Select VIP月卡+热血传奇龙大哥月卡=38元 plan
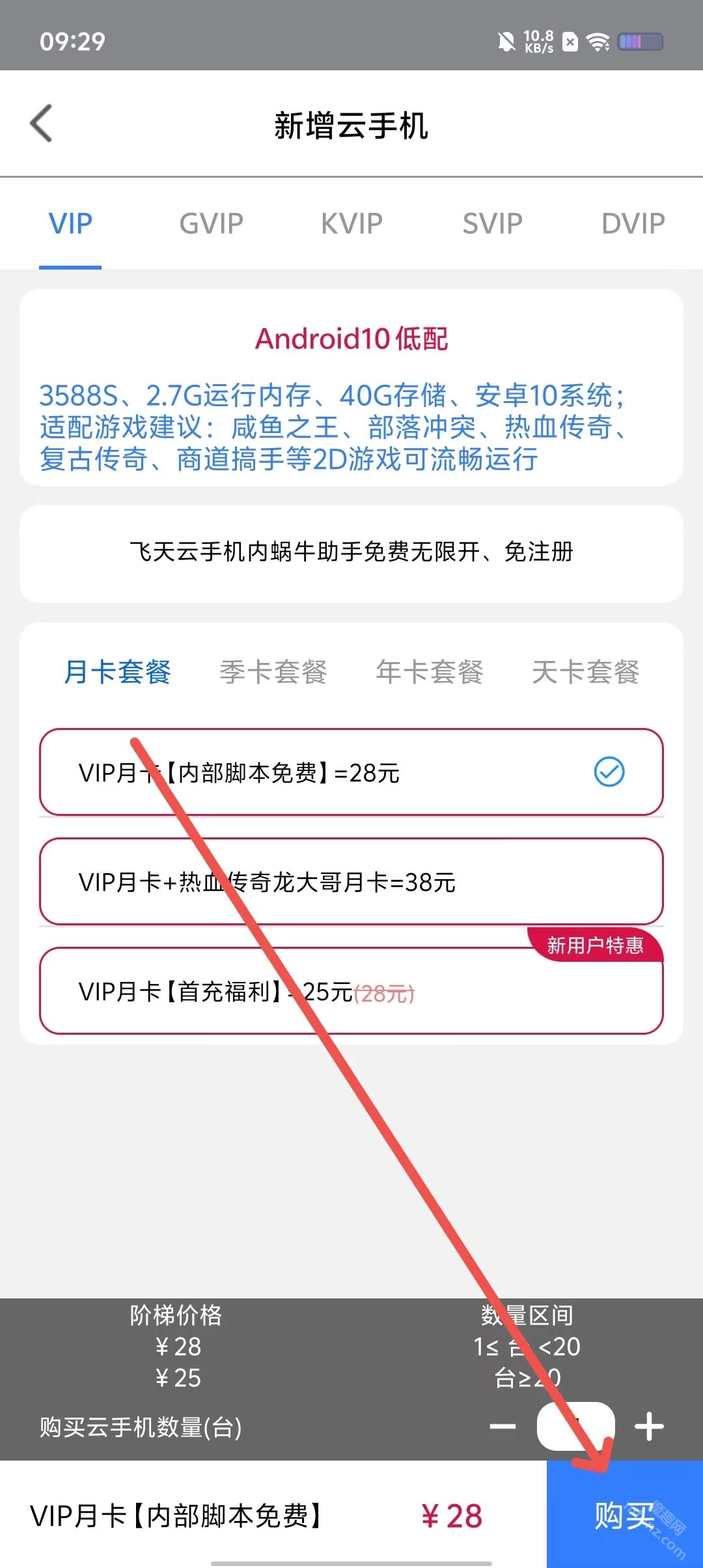Image resolution: width=703 pixels, height=1568 pixels. [351, 882]
